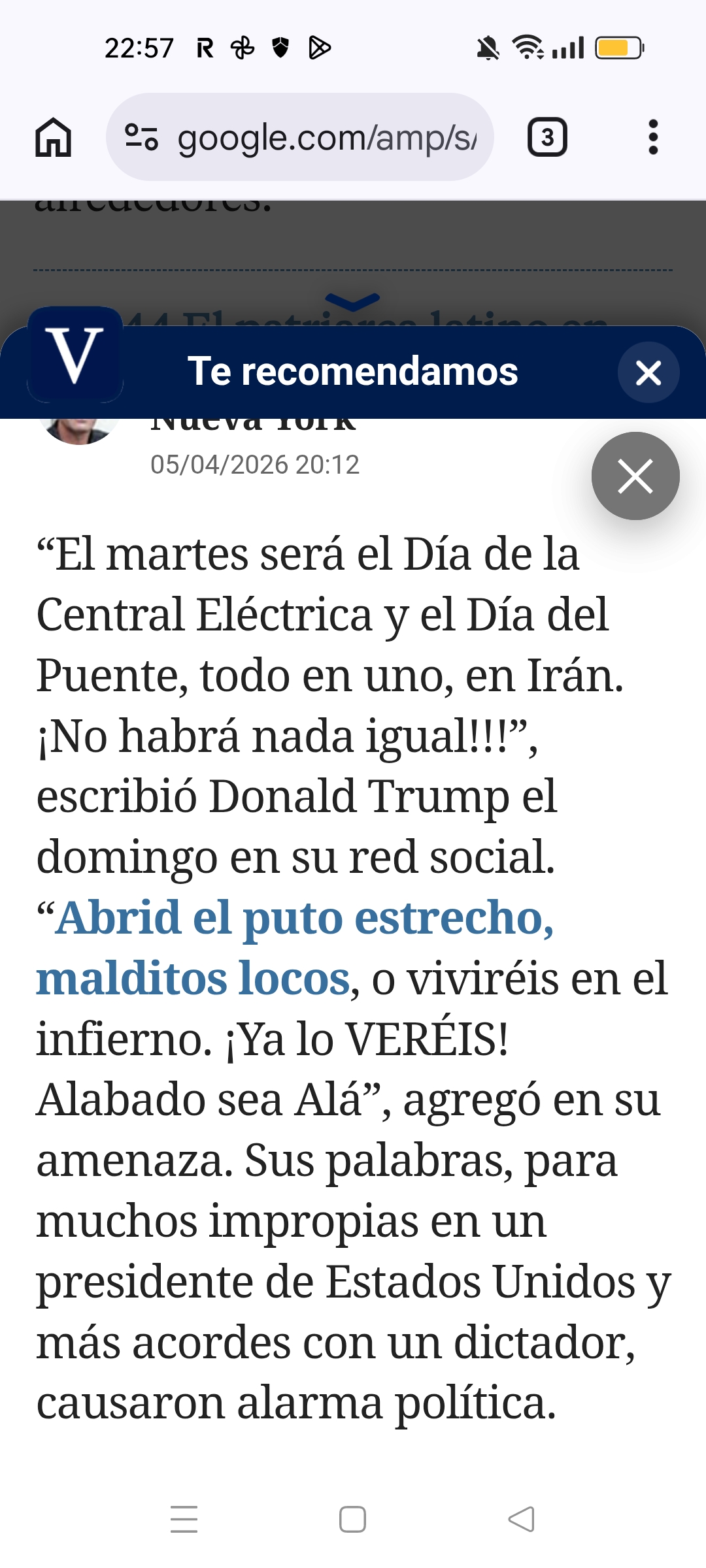Tap the google.com address bar

(x=326, y=138)
